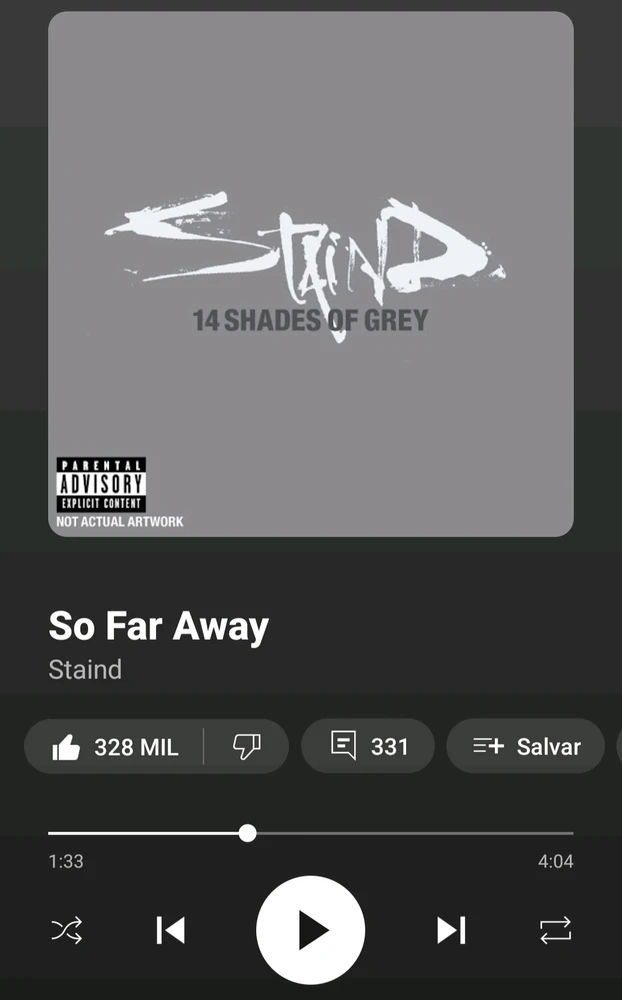622x1000 pixels.
Task: Play the paused song
Action: click(x=311, y=931)
